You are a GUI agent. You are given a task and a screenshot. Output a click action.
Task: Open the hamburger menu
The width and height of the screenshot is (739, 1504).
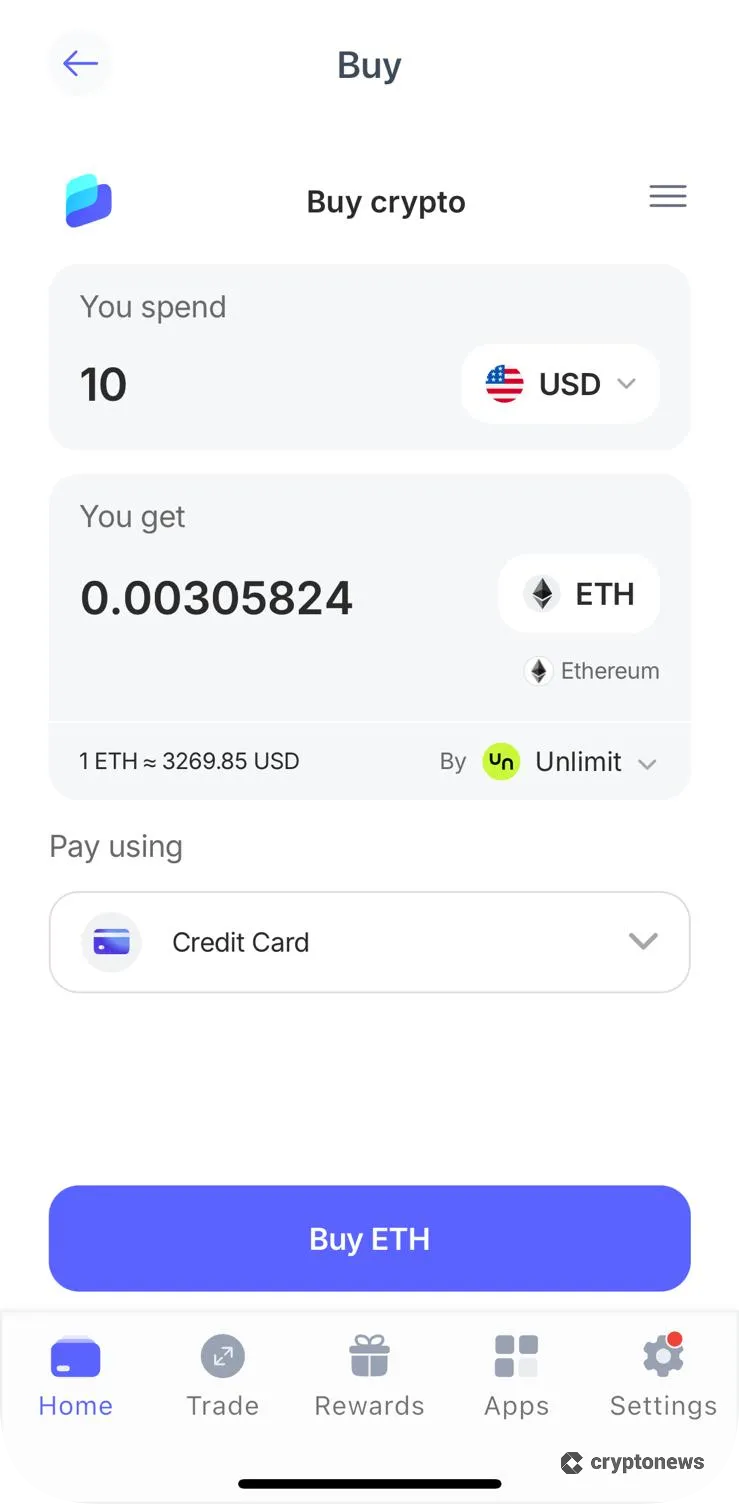667,197
